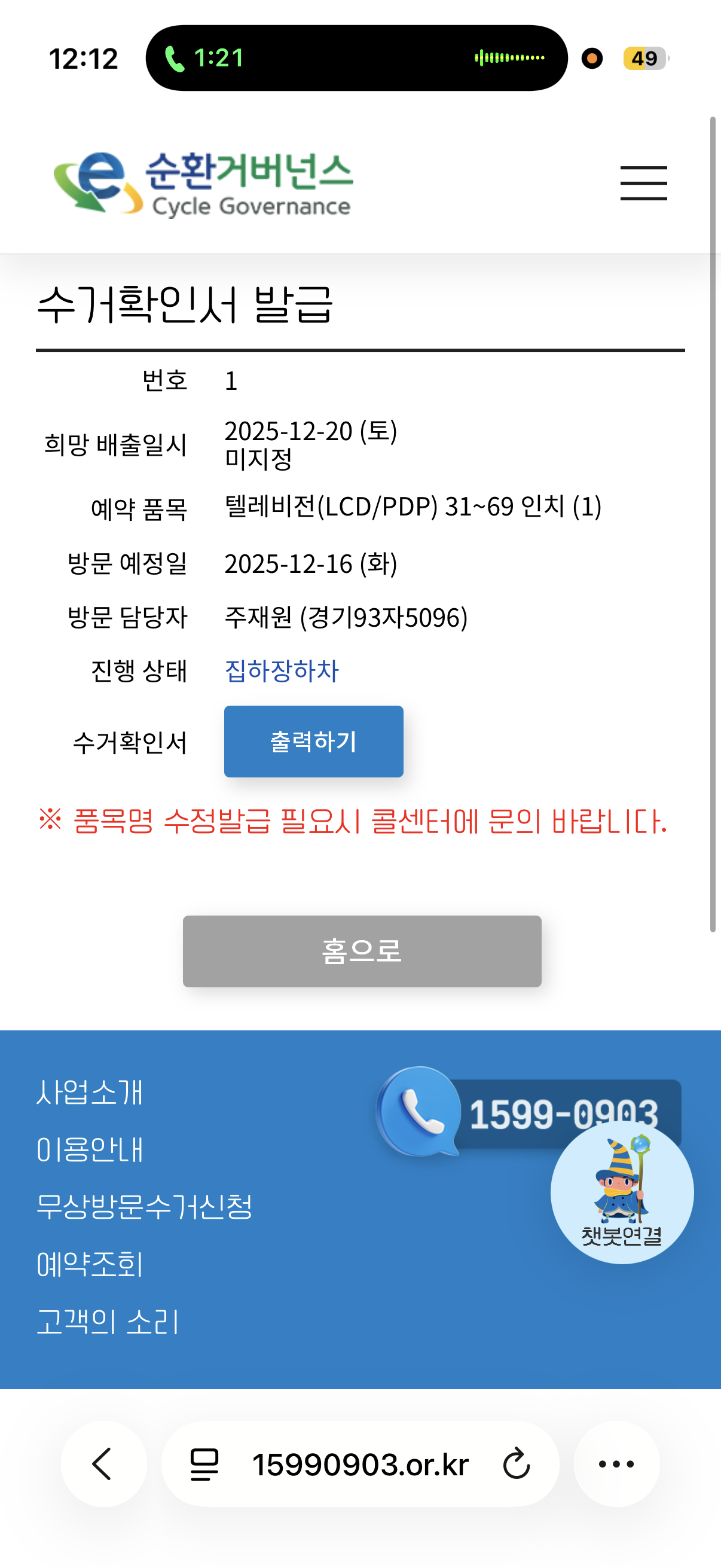Tap the 순환거버넌스 site logo

pyautogui.click(x=203, y=184)
